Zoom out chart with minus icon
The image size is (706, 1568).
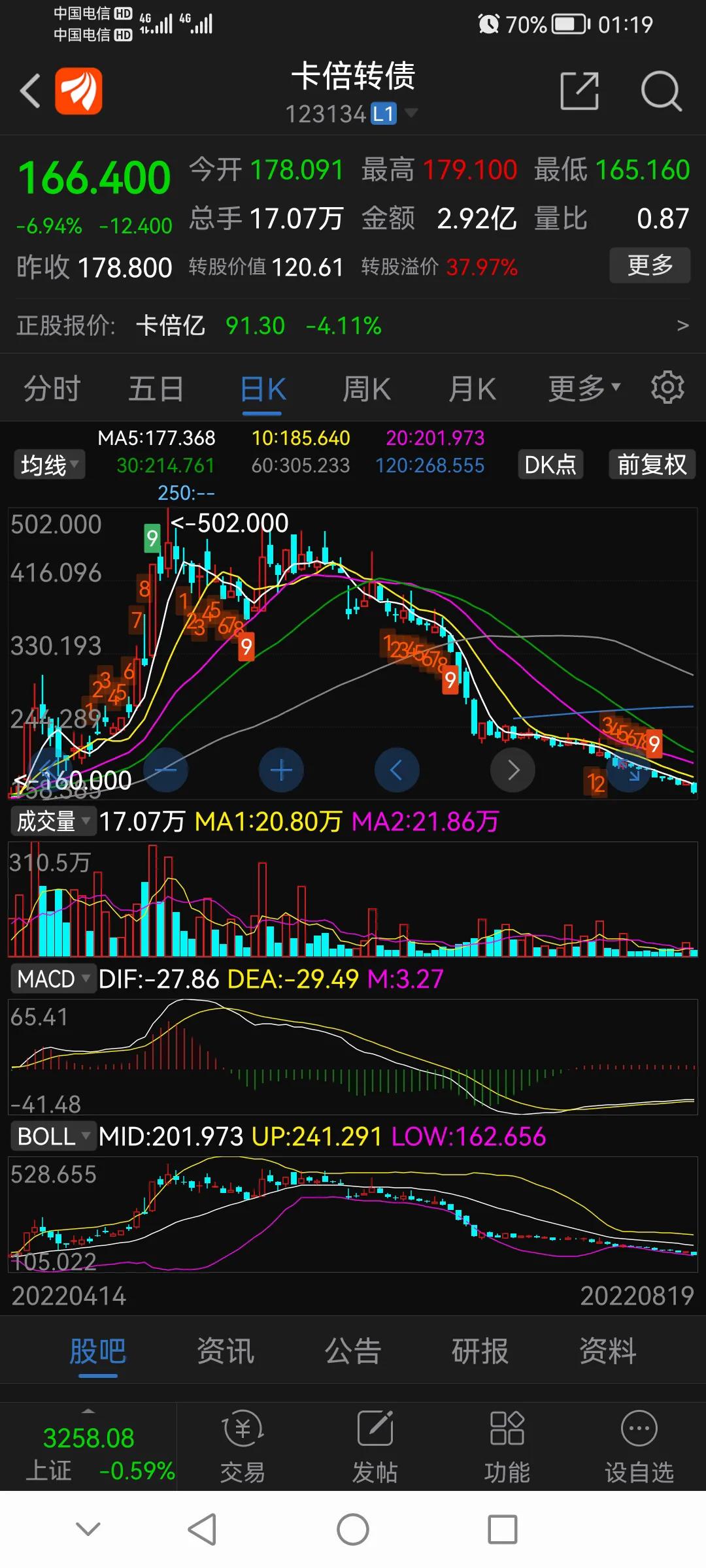point(165,770)
